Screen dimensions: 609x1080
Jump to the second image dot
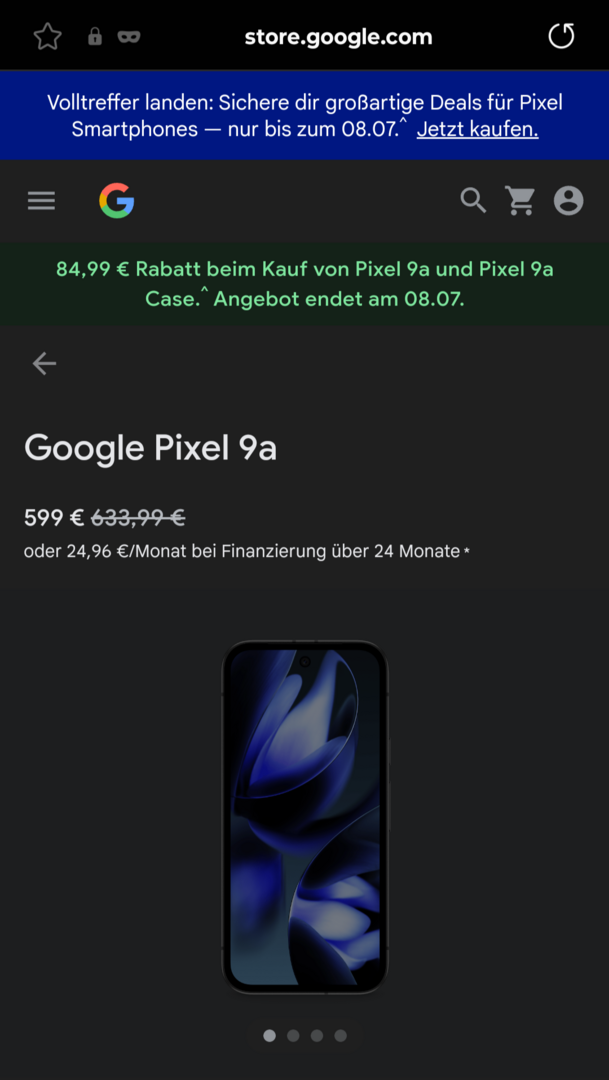(293, 1036)
